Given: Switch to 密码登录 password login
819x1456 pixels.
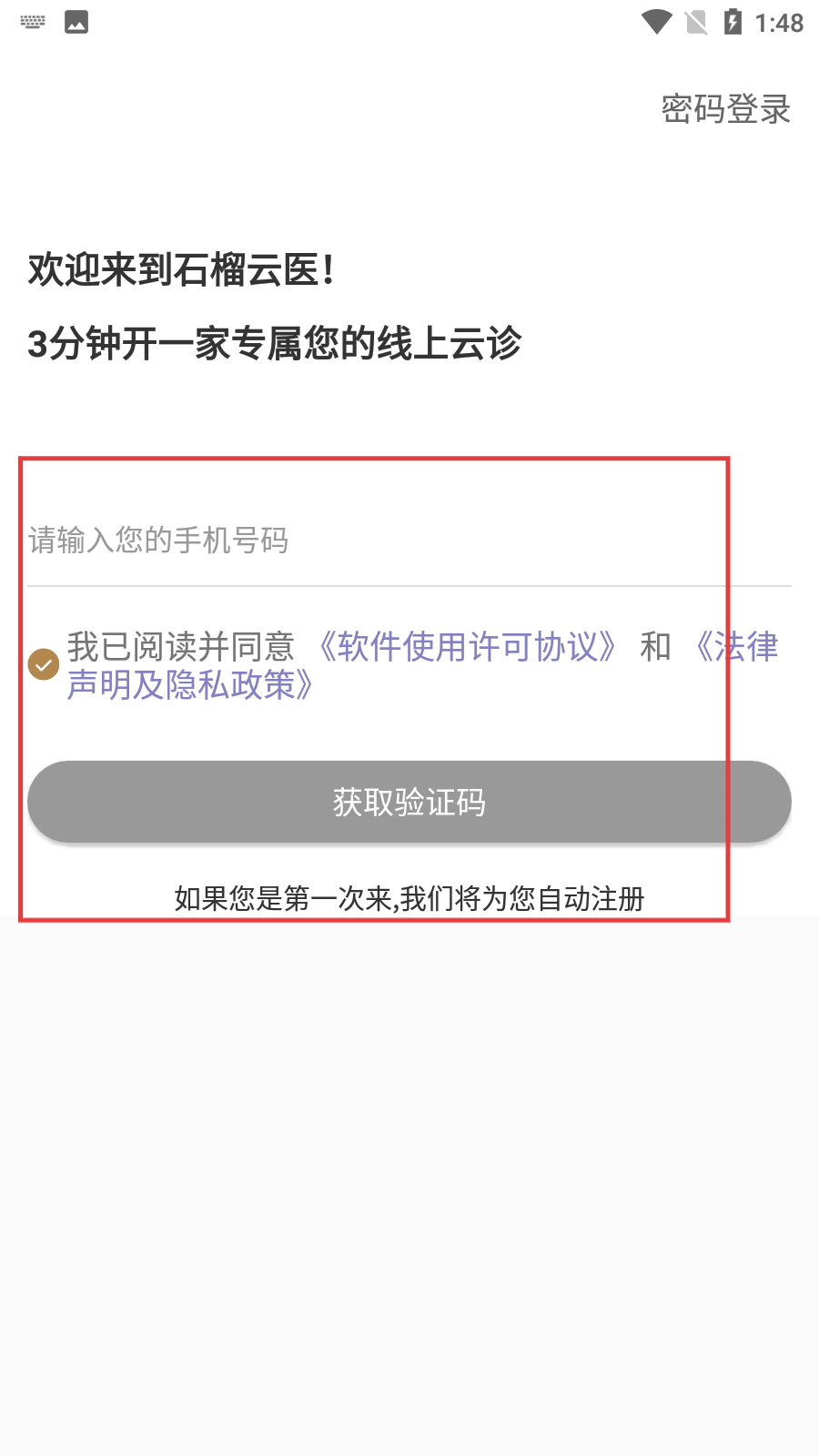Looking at the screenshot, I should click(725, 109).
